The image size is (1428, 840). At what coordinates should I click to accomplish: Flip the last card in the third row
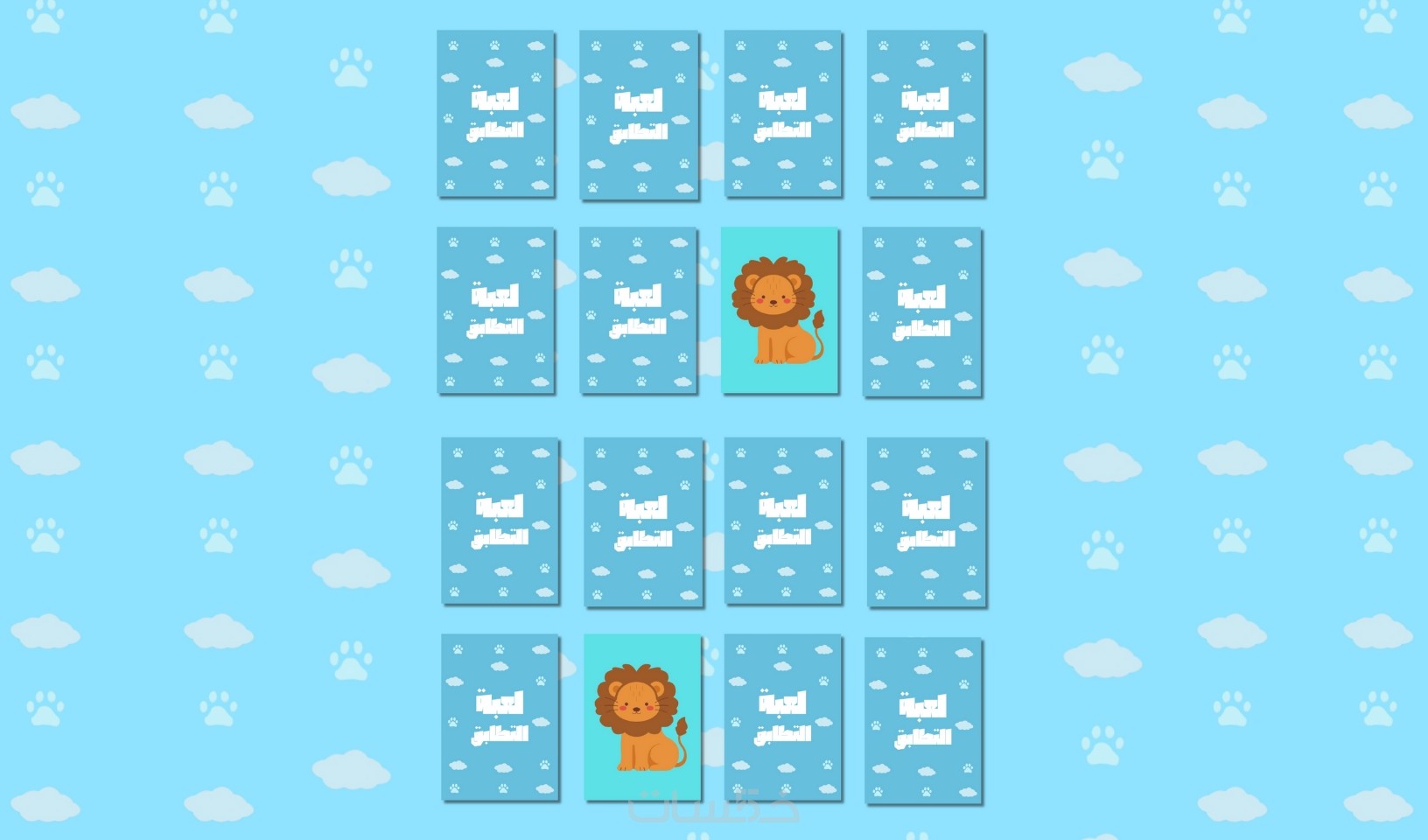(x=927, y=521)
